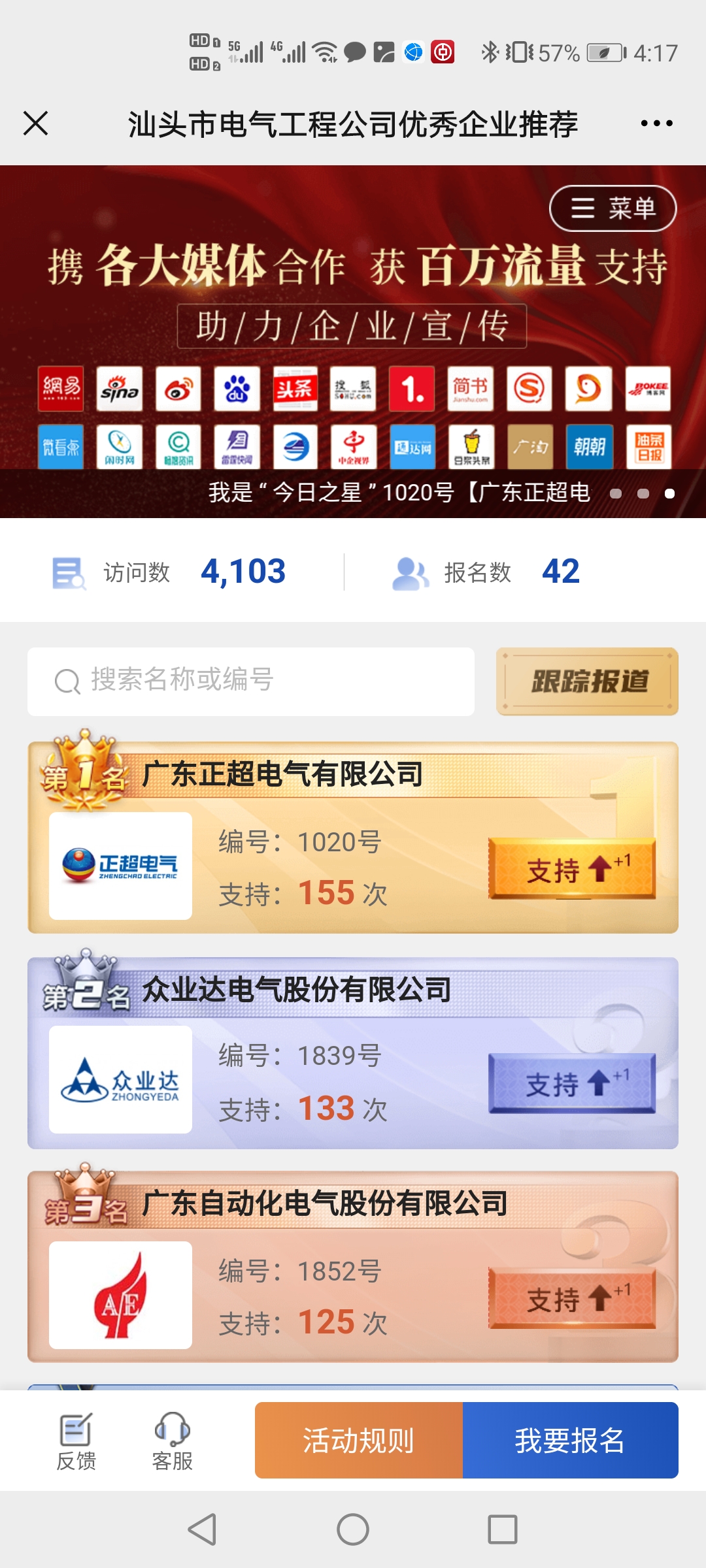Open 跟踪报道 follow-up reports
This screenshot has width=706, height=1568.
point(587,681)
